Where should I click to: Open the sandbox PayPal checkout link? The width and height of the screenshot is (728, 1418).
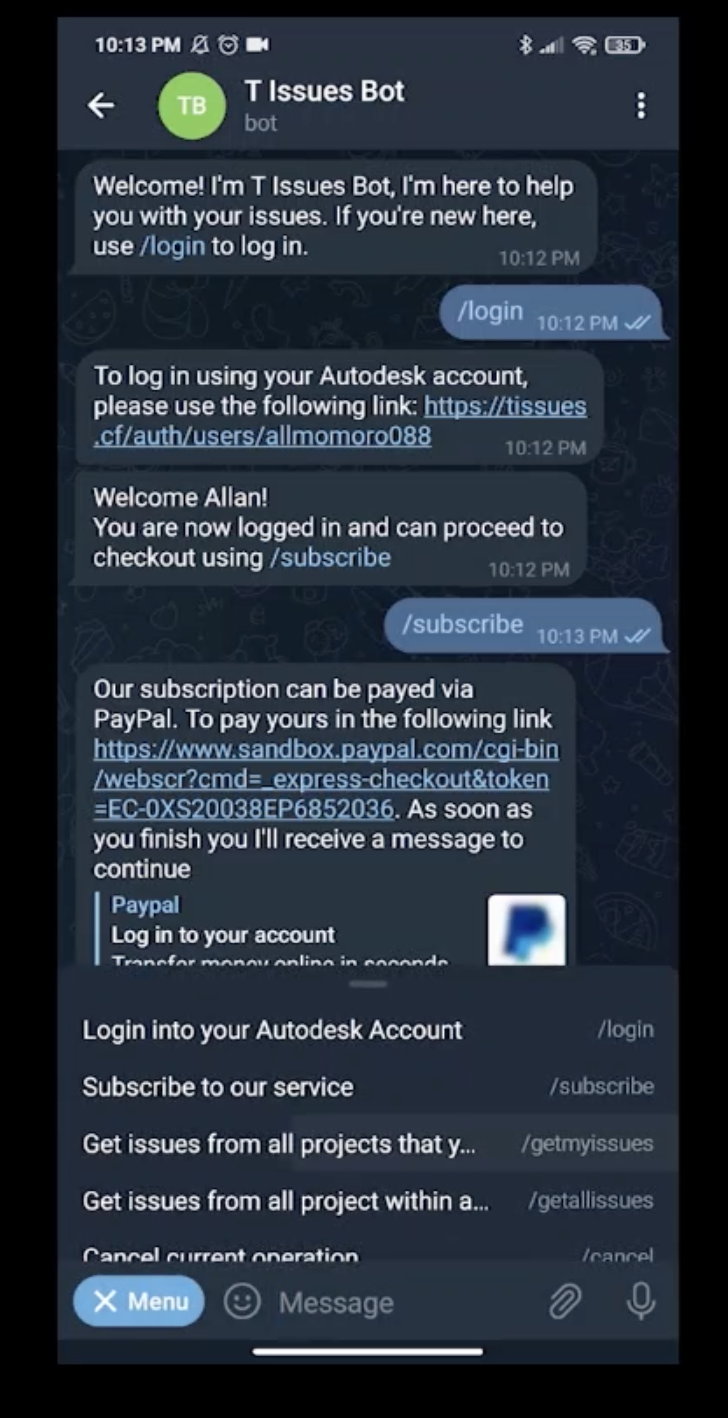(325, 779)
